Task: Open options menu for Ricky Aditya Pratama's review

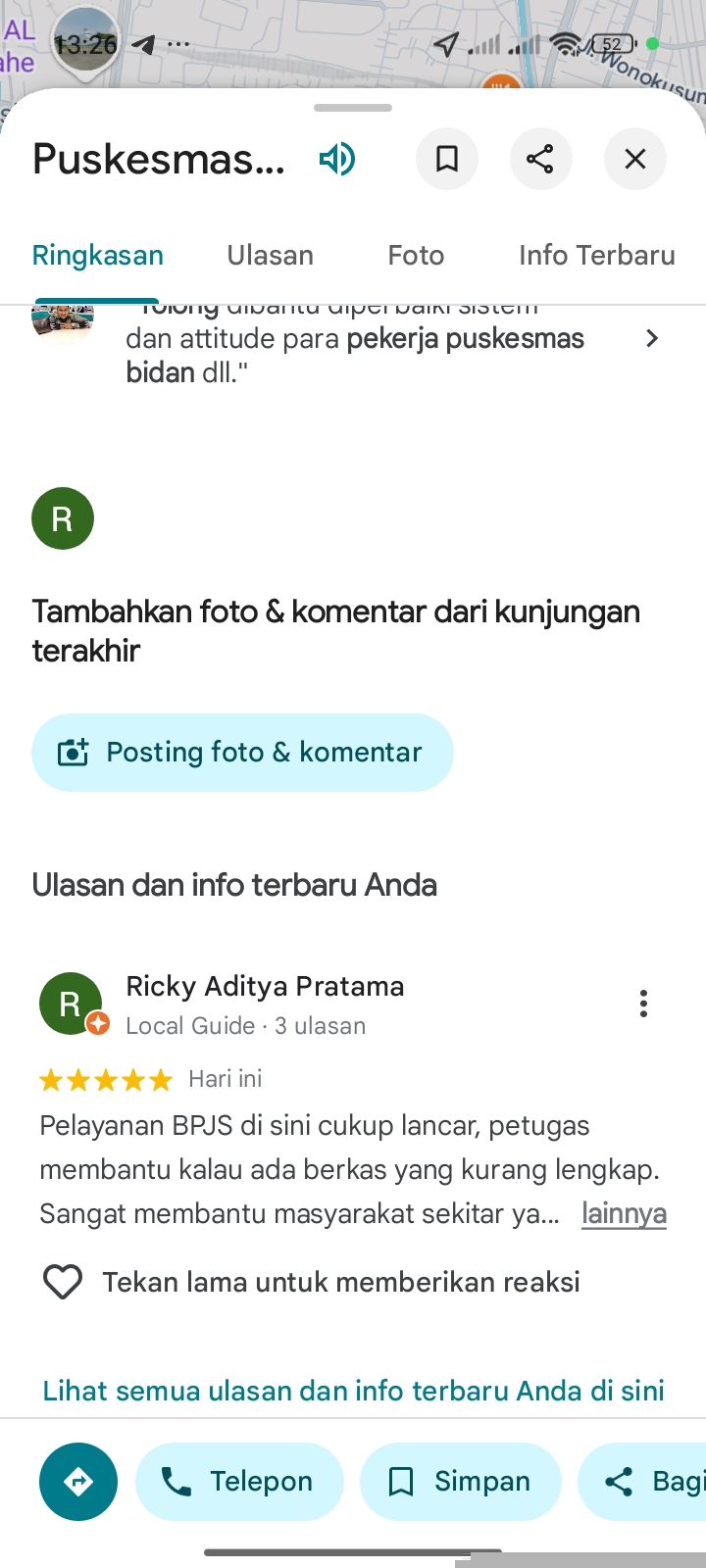Action: [643, 1004]
